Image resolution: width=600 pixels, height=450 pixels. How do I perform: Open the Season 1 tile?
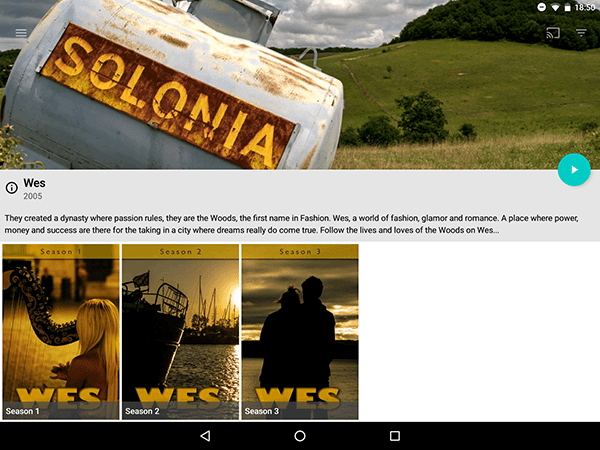click(60, 331)
